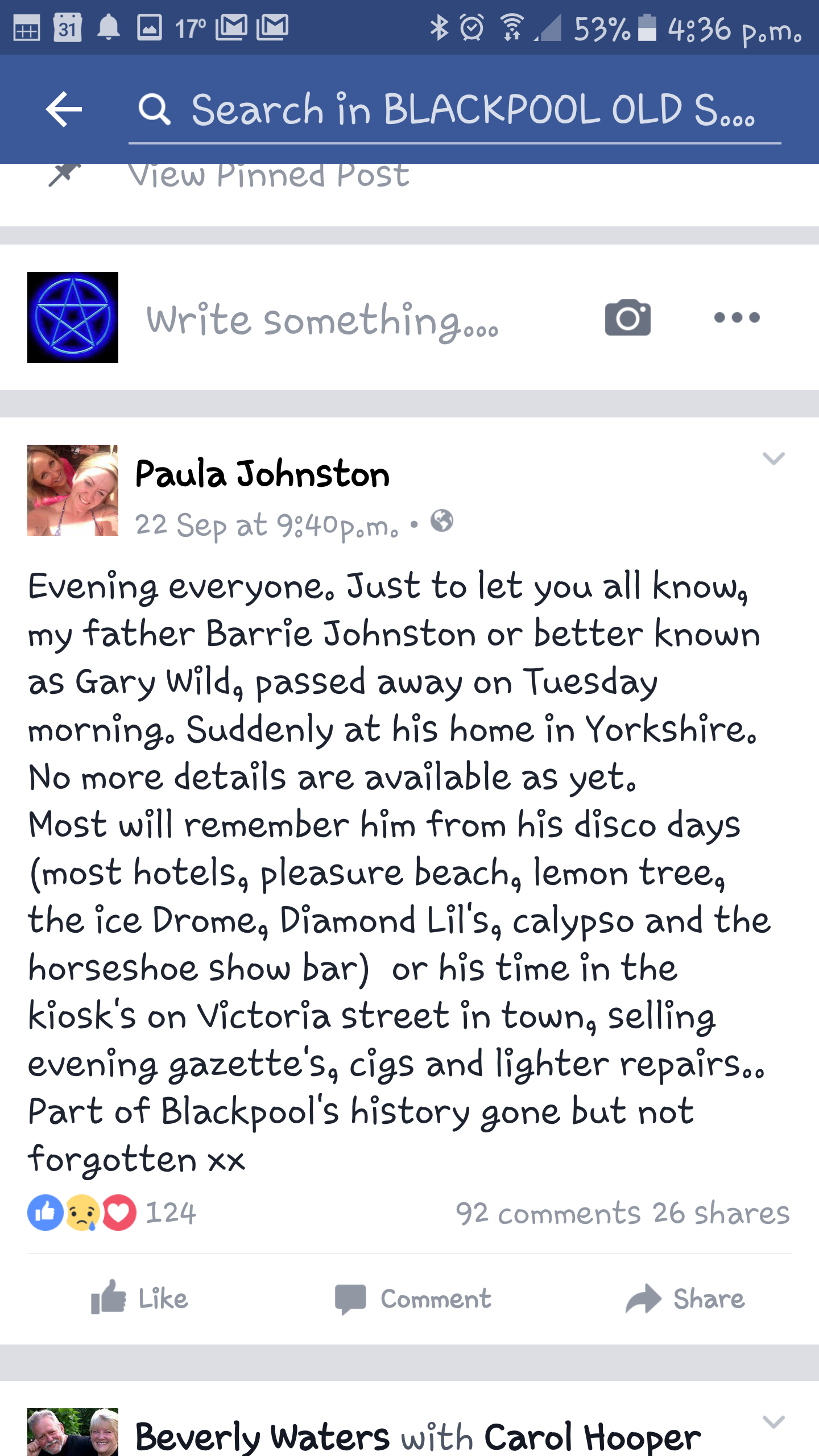
Task: Go back using the top arrow
Action: pos(64,109)
